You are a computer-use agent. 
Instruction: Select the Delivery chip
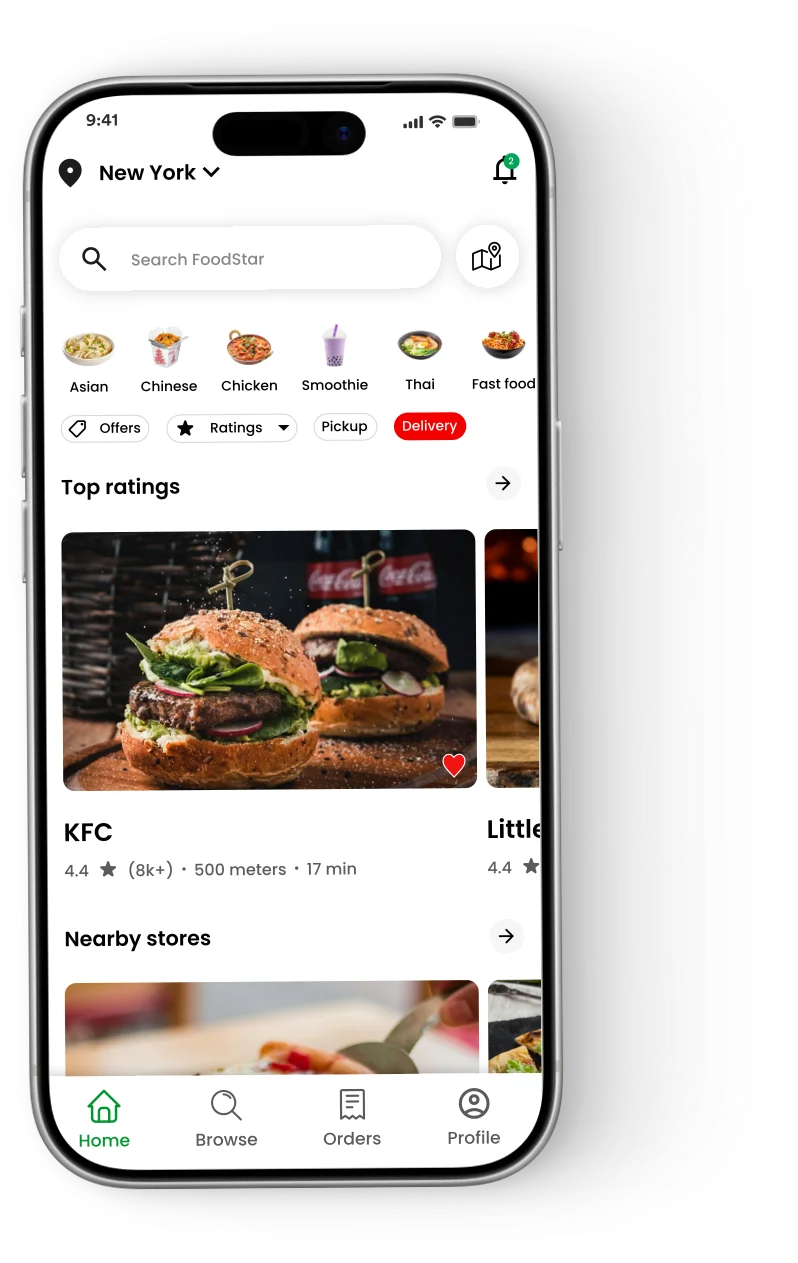click(430, 426)
